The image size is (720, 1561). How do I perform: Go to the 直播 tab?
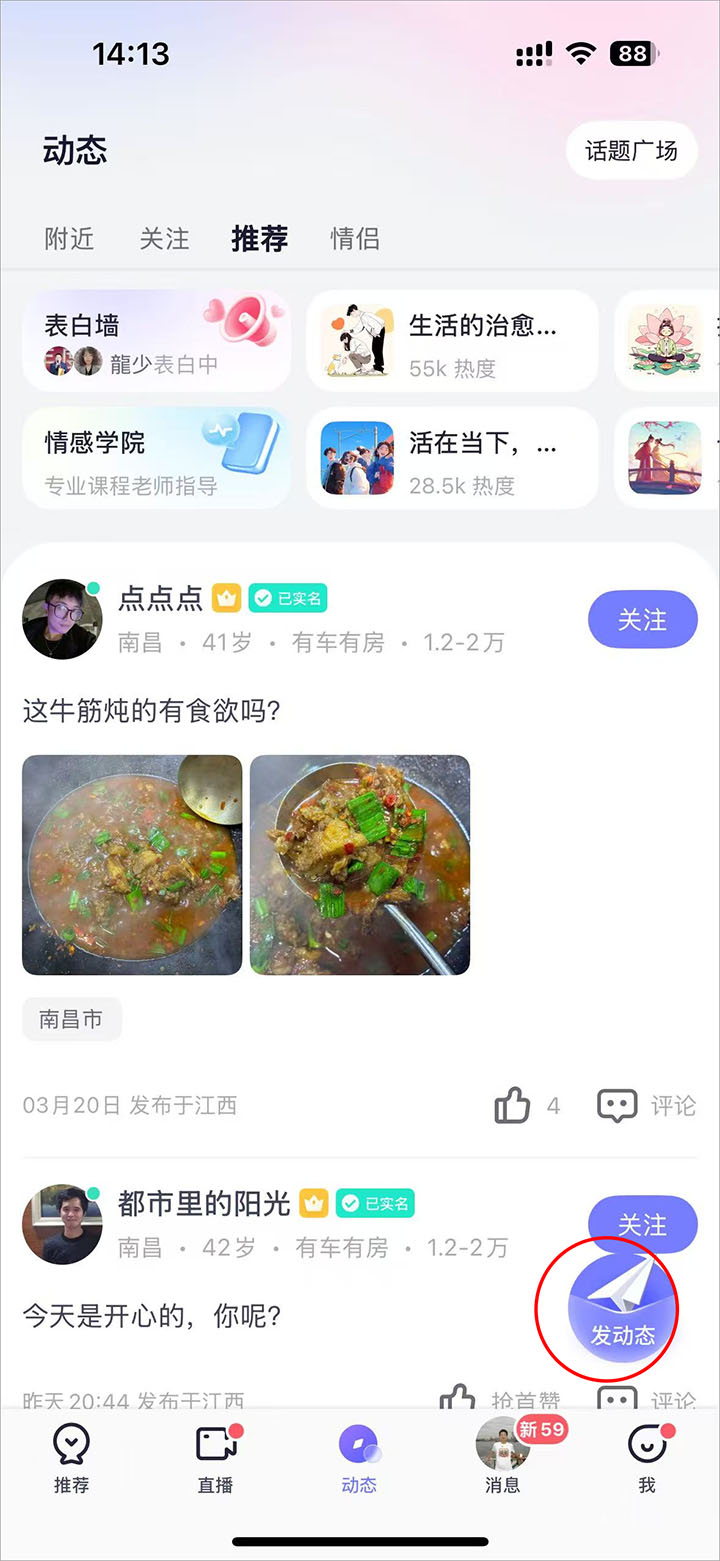pos(216,1458)
